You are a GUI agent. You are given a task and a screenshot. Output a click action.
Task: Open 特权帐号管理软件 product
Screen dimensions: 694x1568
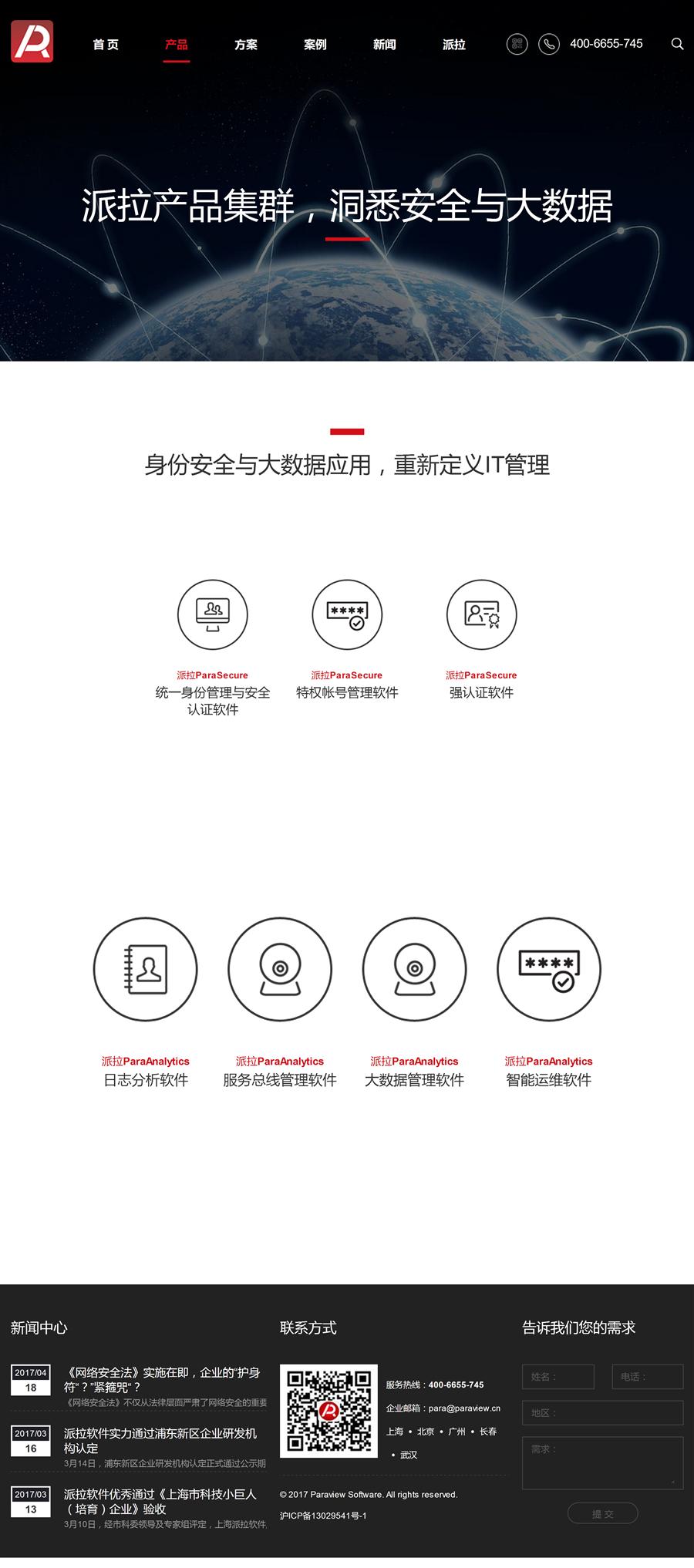click(347, 615)
